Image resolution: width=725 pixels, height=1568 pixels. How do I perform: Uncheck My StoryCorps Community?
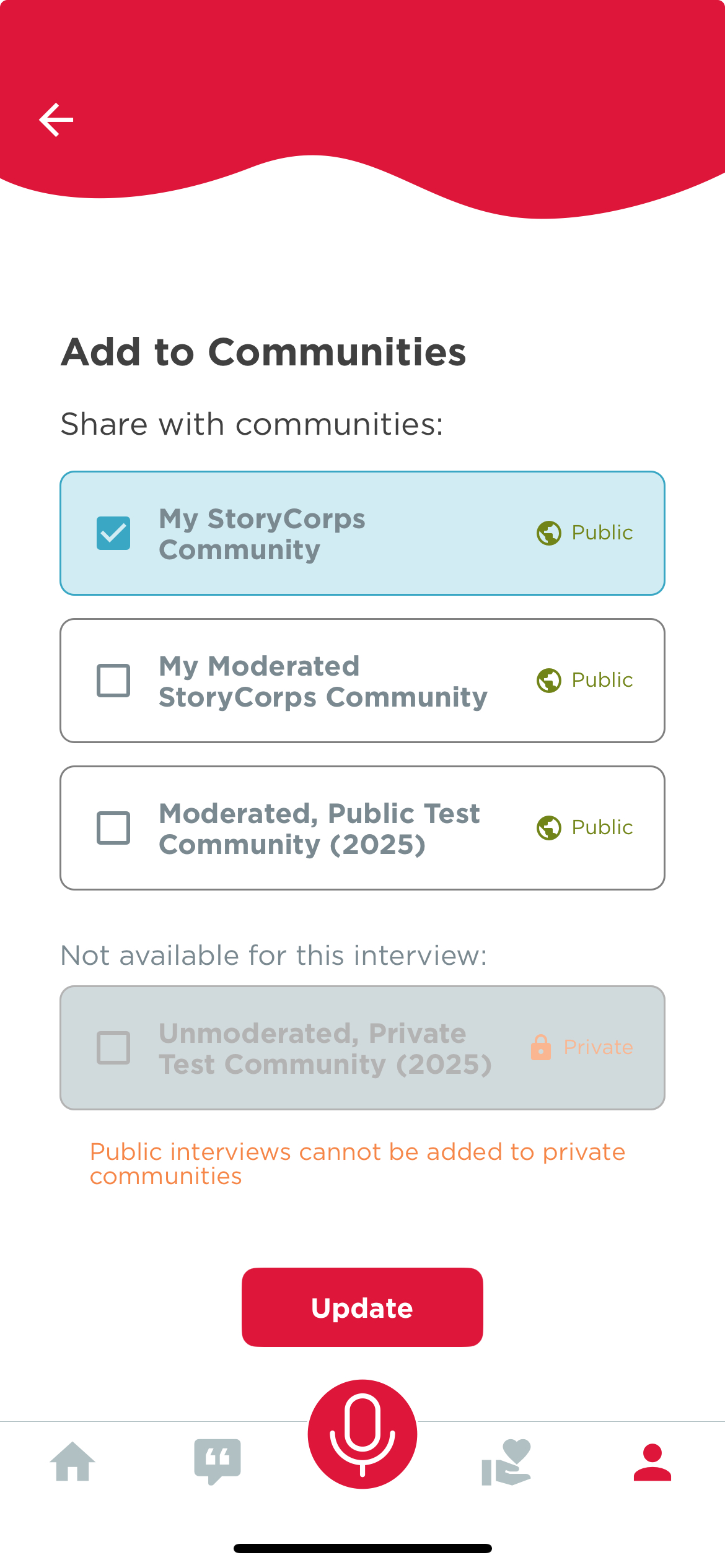click(x=113, y=533)
